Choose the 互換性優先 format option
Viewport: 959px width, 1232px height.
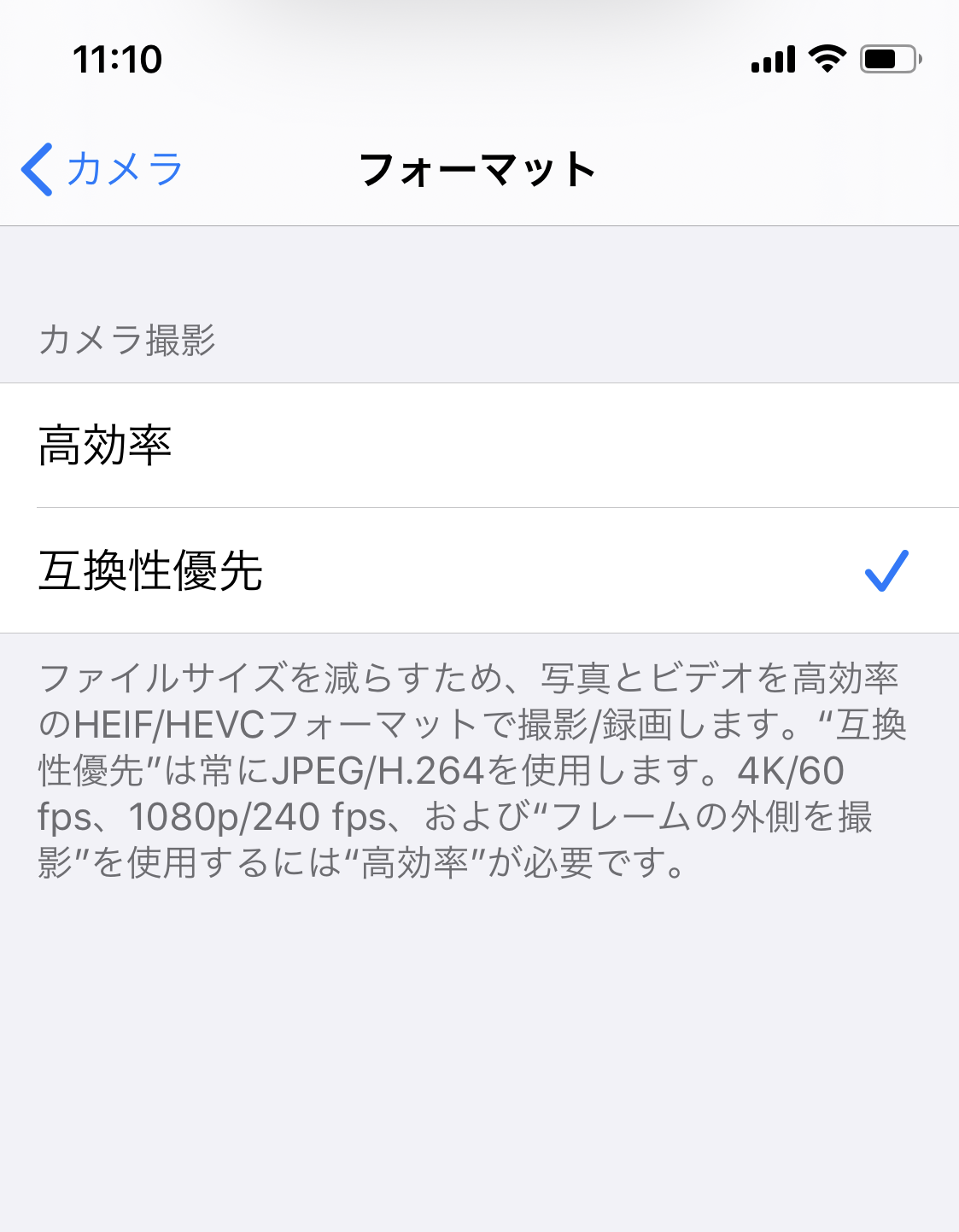tap(478, 570)
